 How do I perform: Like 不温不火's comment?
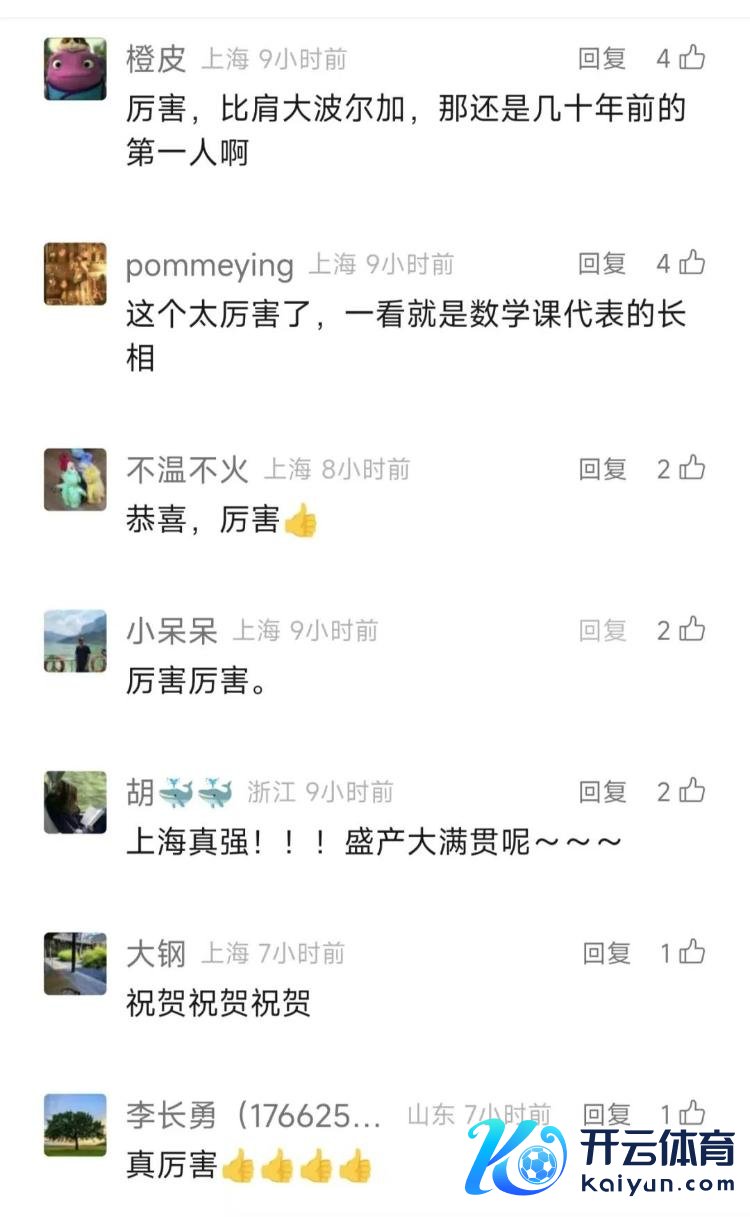[x=692, y=468]
